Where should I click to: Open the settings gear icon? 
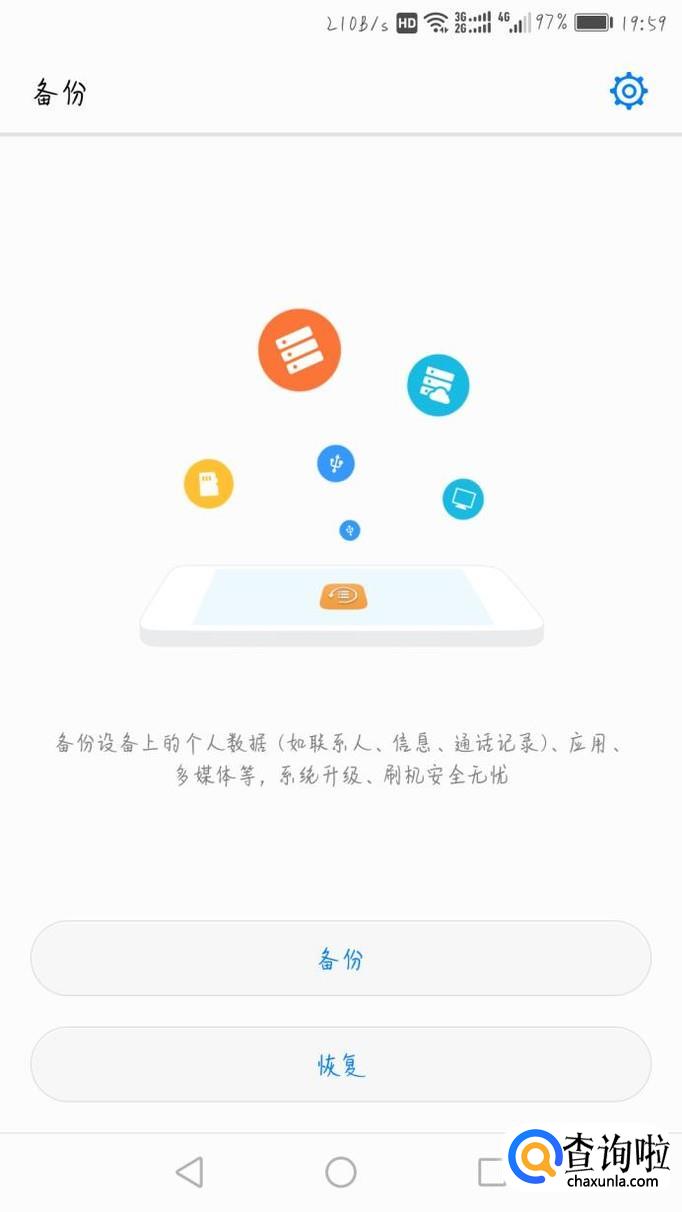coord(629,92)
